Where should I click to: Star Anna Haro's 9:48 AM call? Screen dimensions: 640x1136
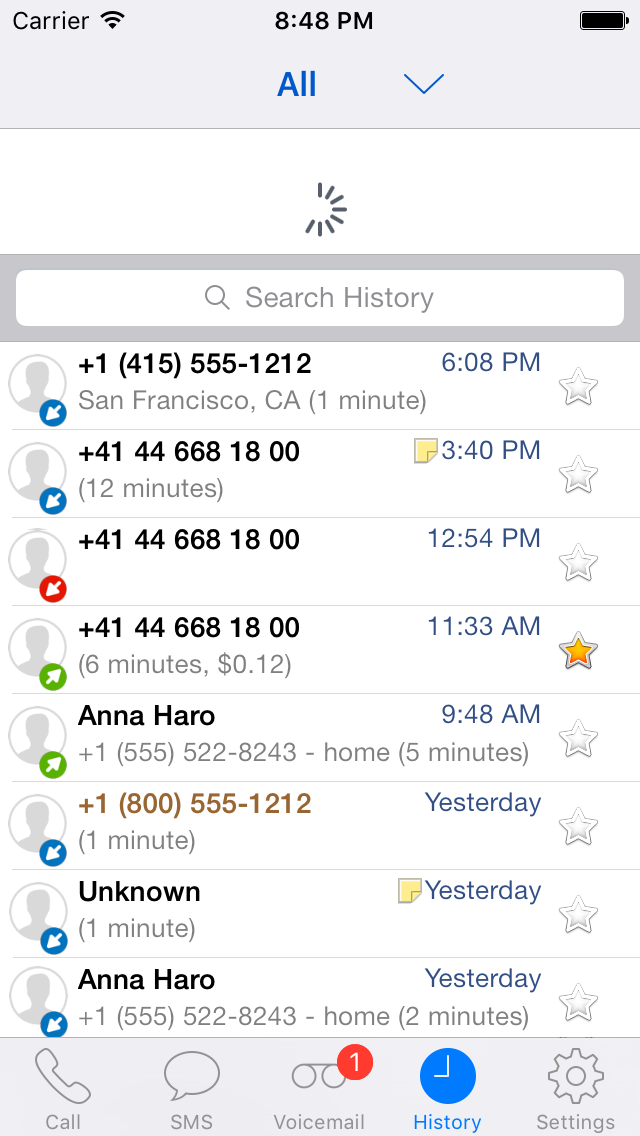[579, 740]
